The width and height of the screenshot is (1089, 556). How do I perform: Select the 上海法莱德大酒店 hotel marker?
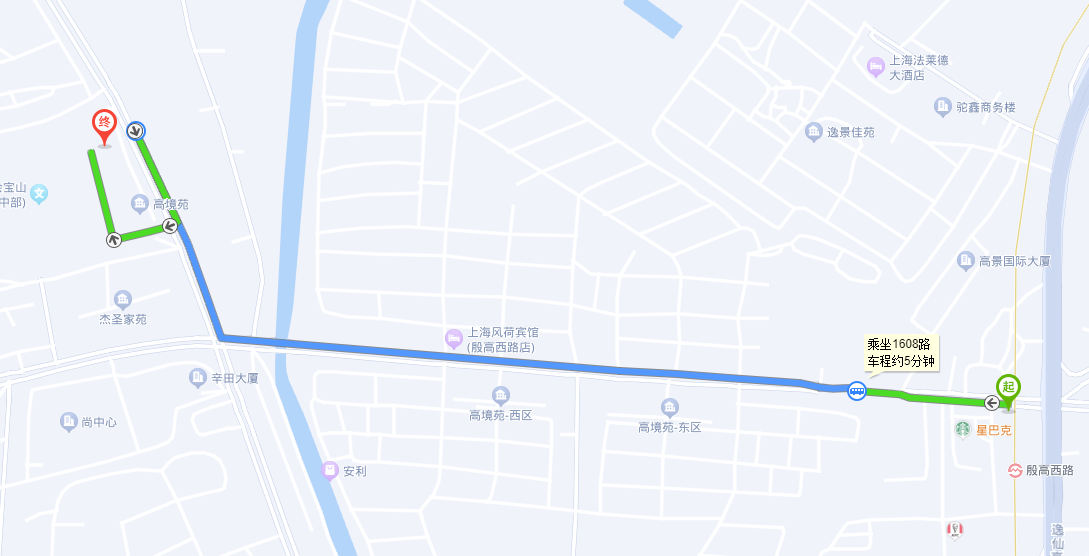coord(876,67)
